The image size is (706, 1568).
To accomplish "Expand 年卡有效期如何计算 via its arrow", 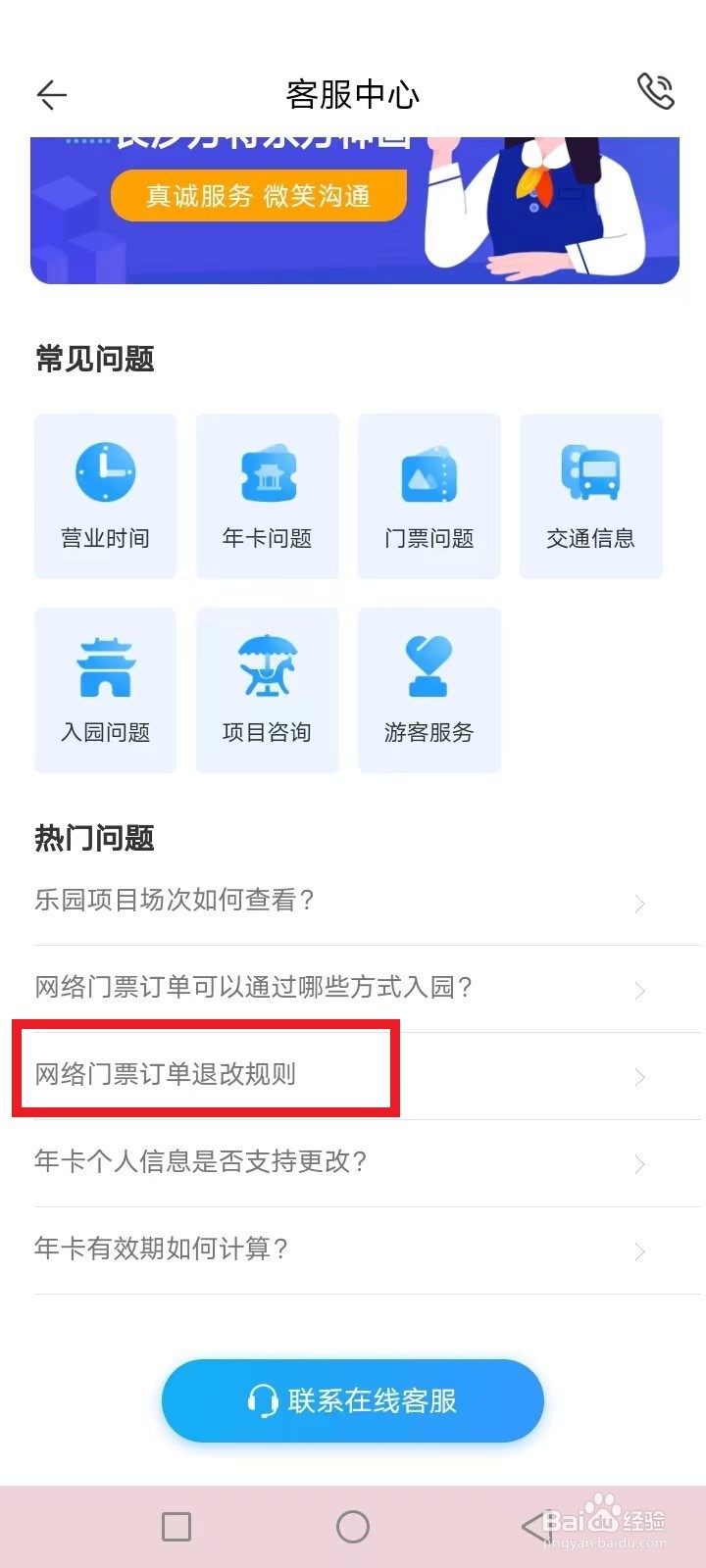I will [640, 1251].
